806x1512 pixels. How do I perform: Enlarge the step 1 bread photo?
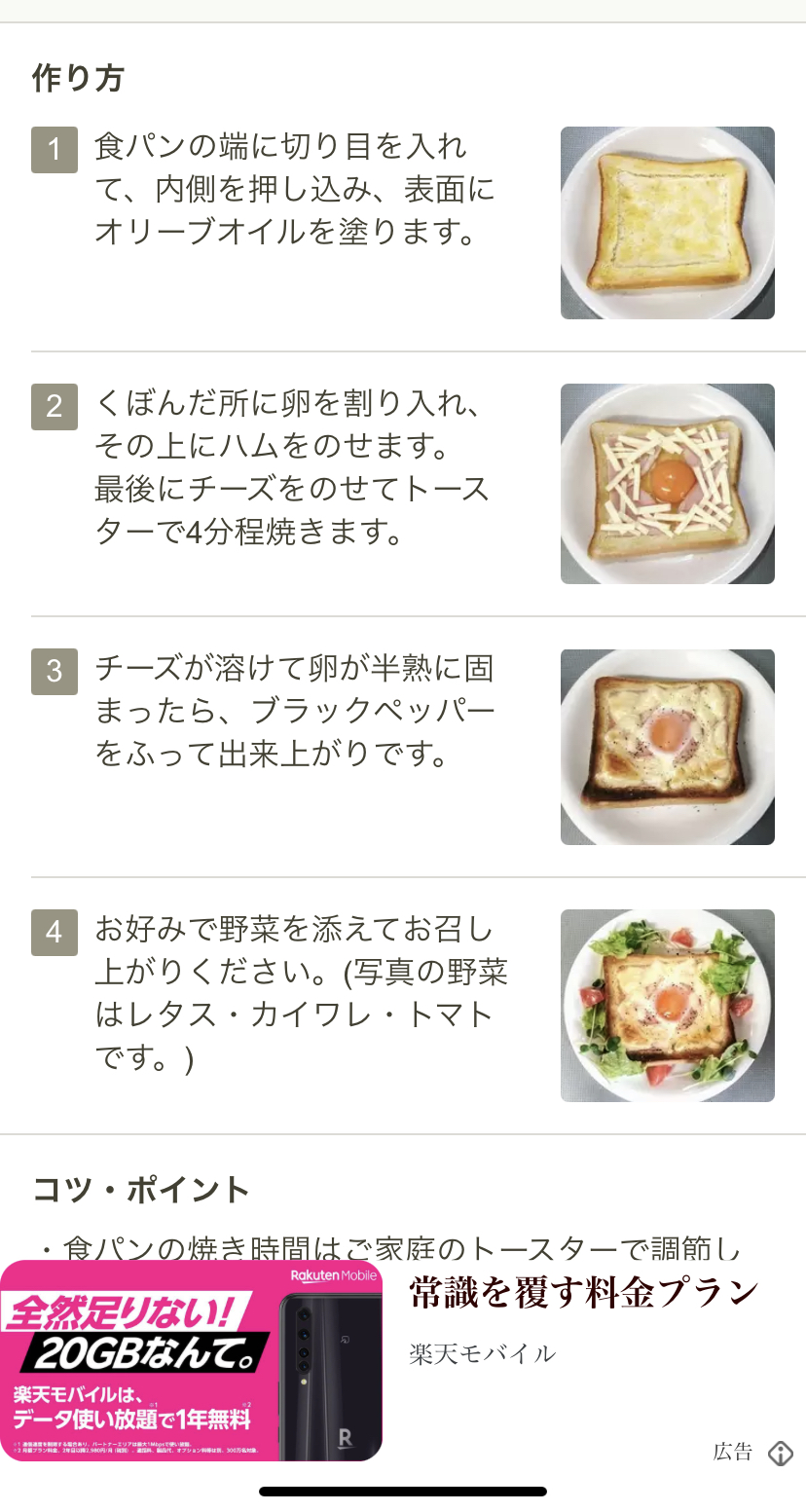coord(667,223)
